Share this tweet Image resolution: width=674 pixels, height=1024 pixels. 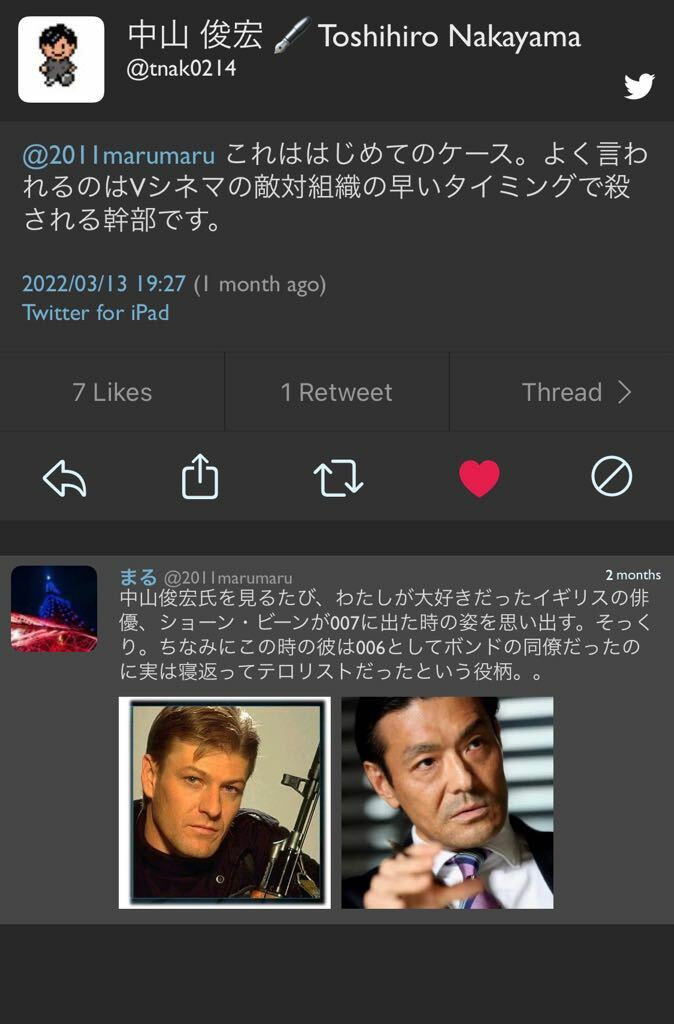(200, 477)
